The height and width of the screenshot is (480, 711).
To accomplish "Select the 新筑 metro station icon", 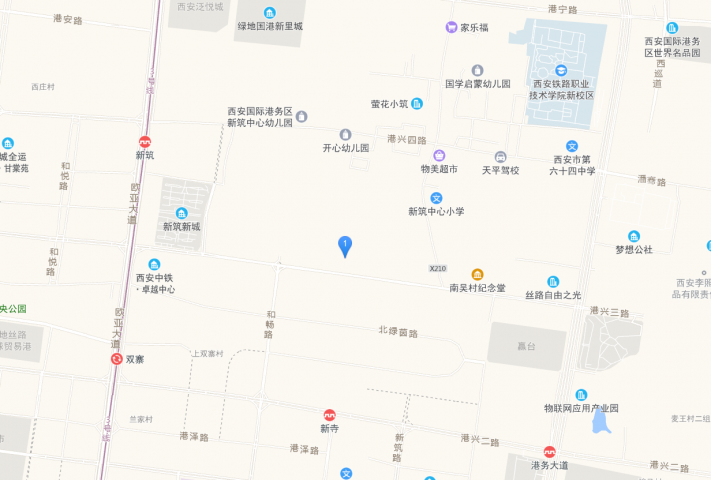I will 145,142.
